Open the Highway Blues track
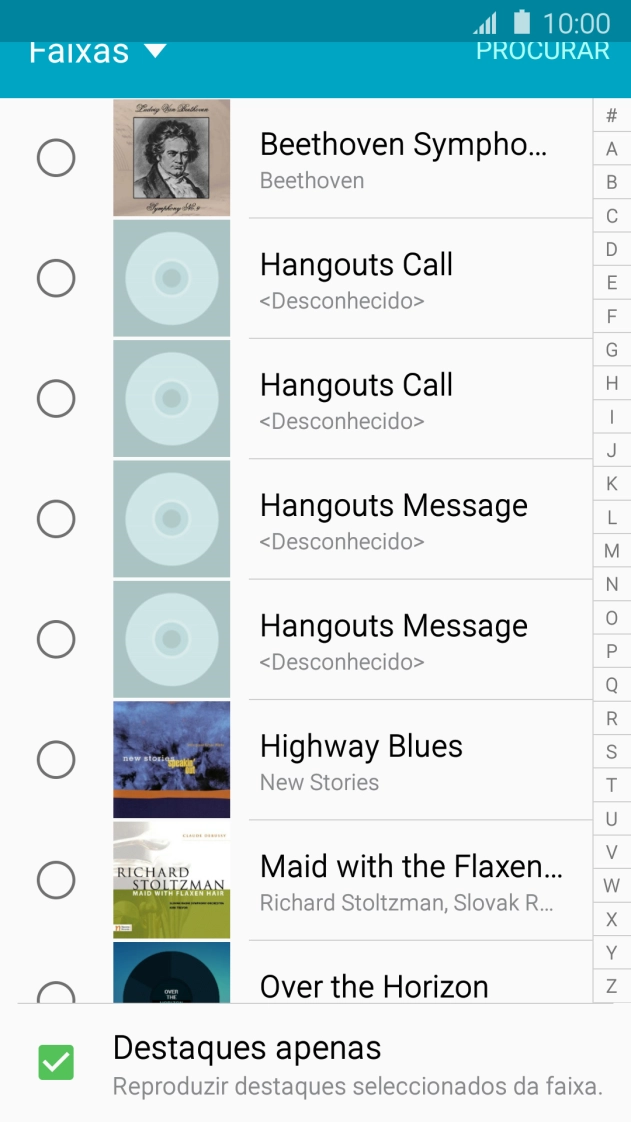 point(361,761)
